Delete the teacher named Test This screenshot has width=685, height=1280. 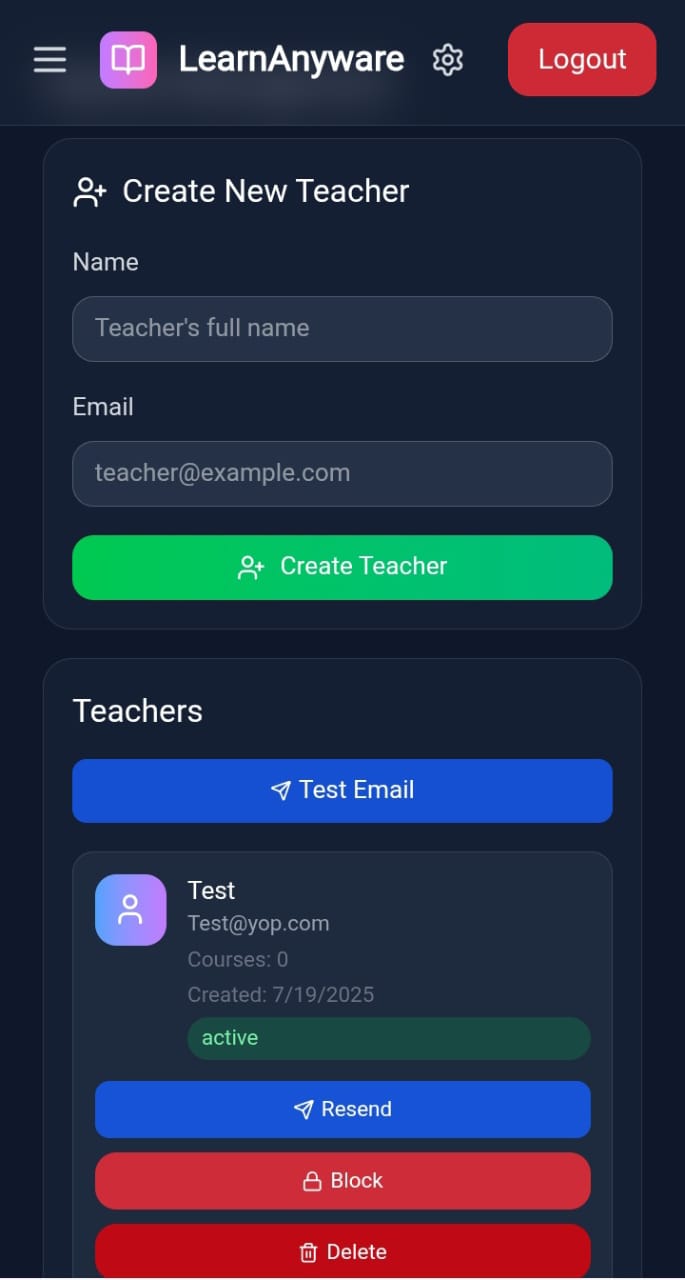[342, 1251]
